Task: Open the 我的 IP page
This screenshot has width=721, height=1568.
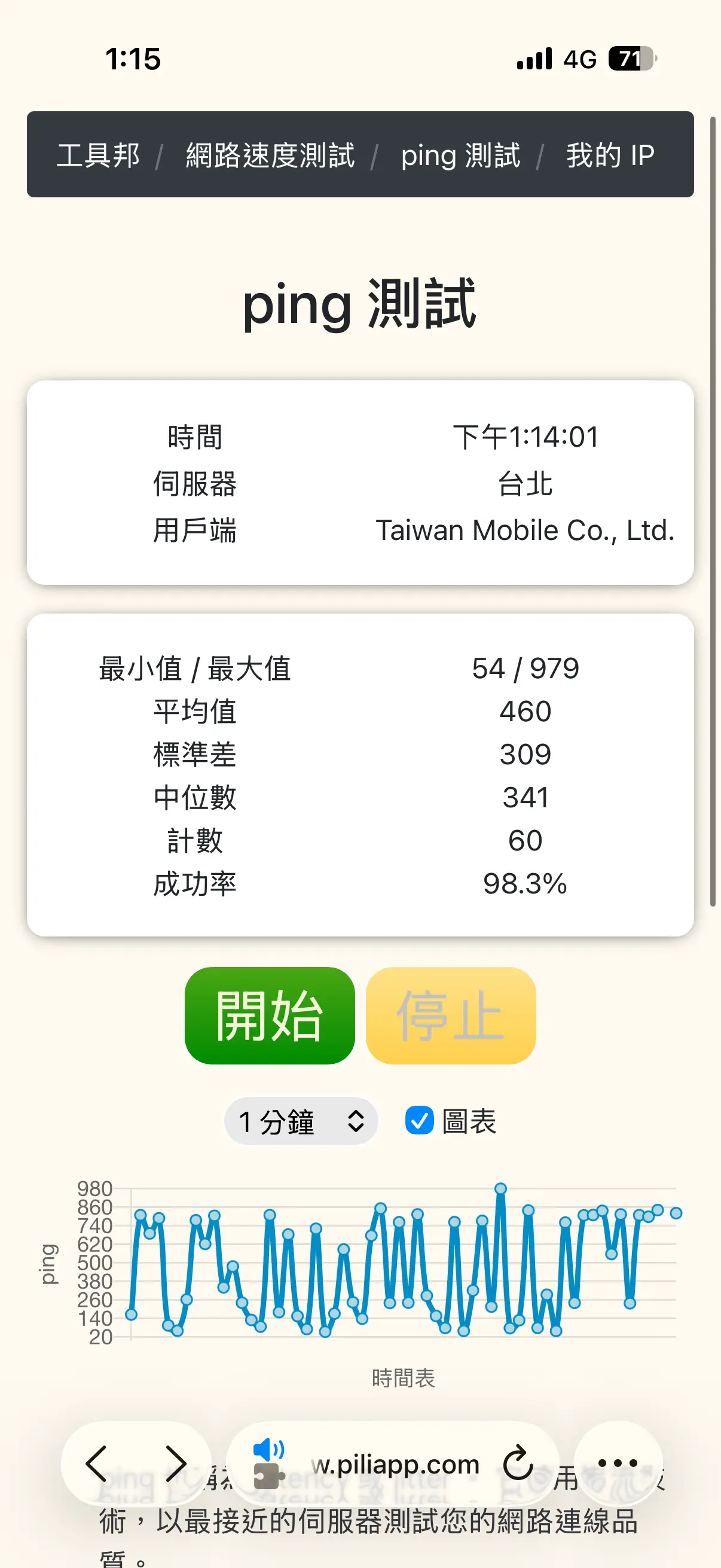Action: [610, 155]
